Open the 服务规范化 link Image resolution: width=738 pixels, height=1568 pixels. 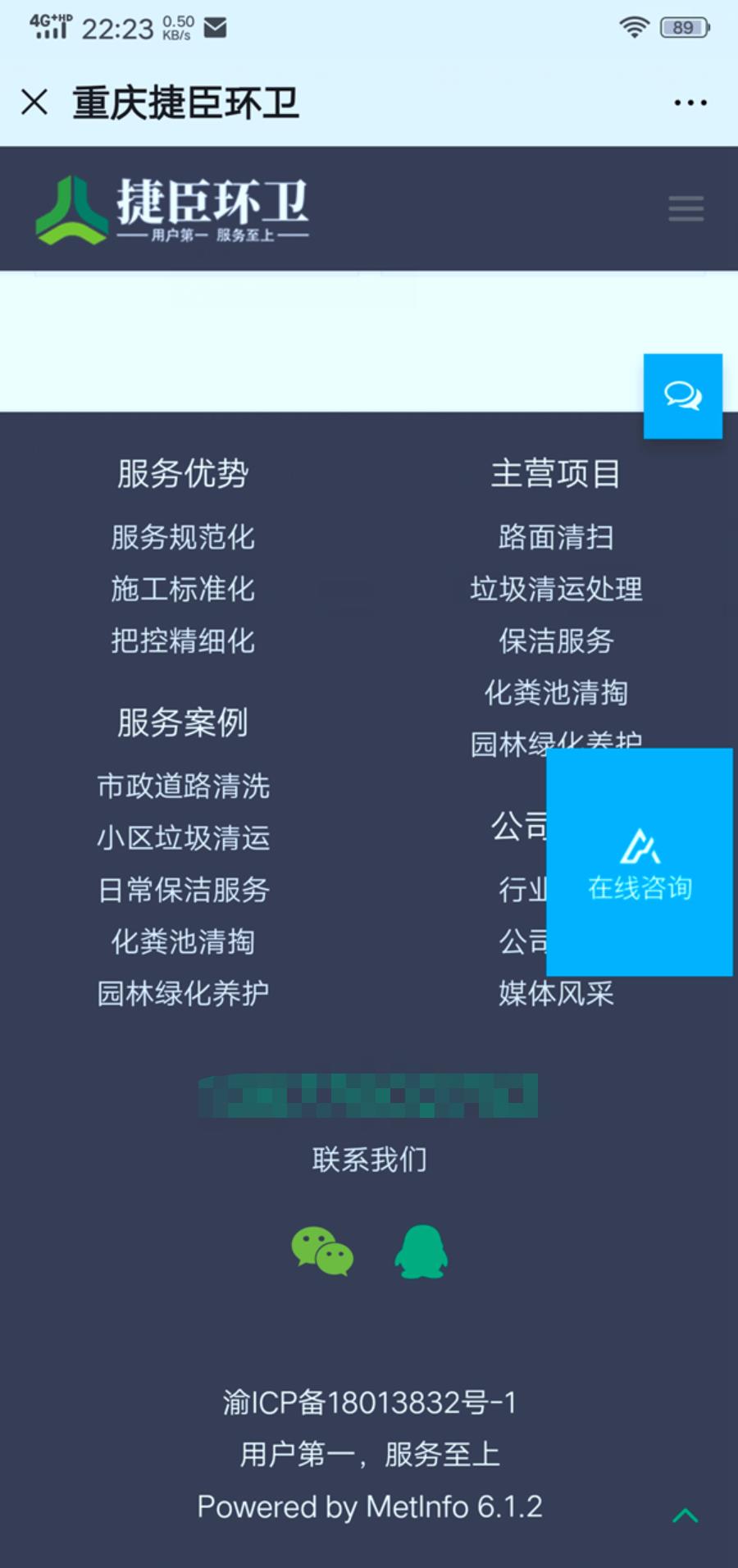coord(183,537)
